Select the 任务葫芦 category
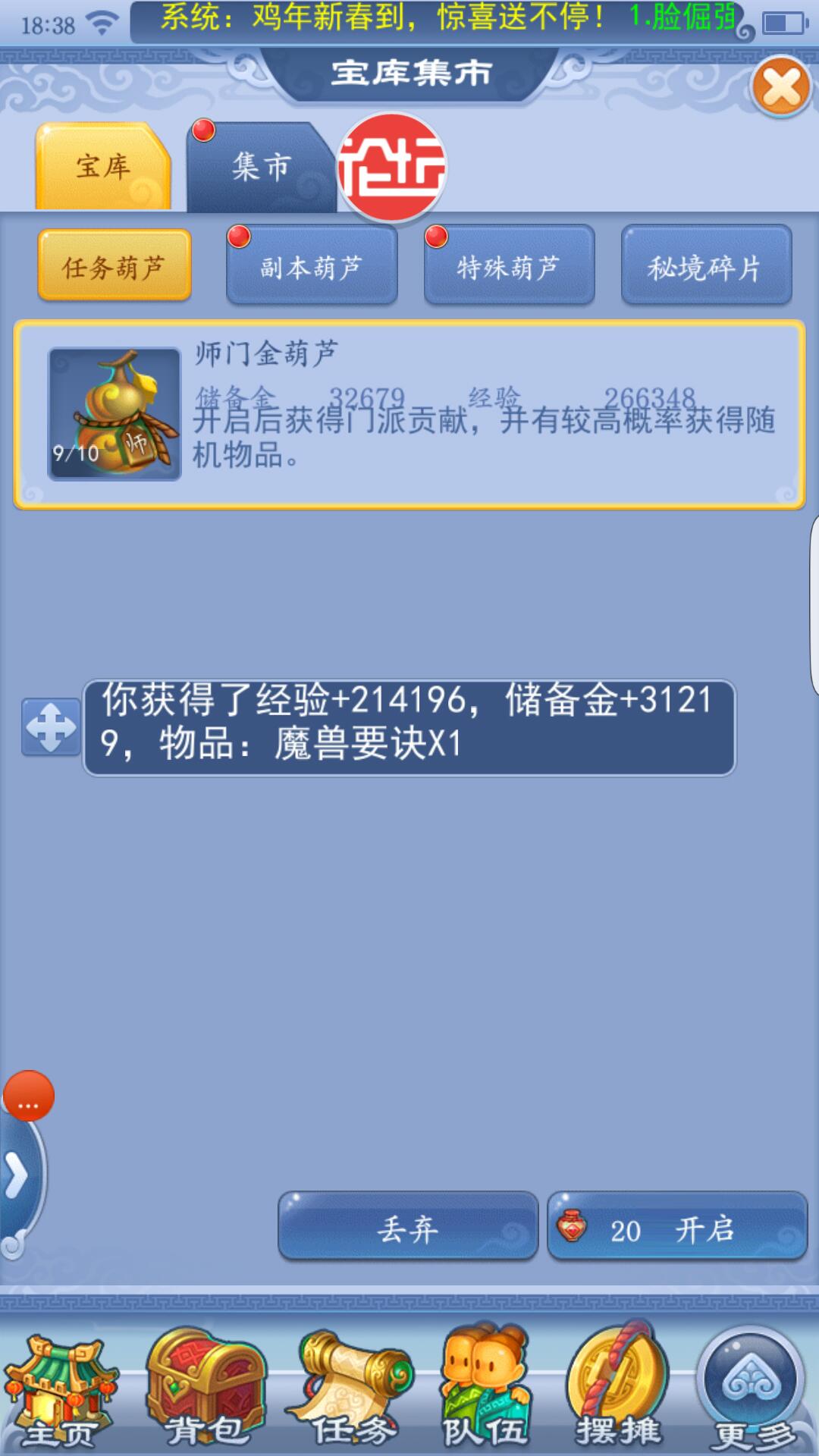The width and height of the screenshot is (819, 1456). click(x=115, y=267)
